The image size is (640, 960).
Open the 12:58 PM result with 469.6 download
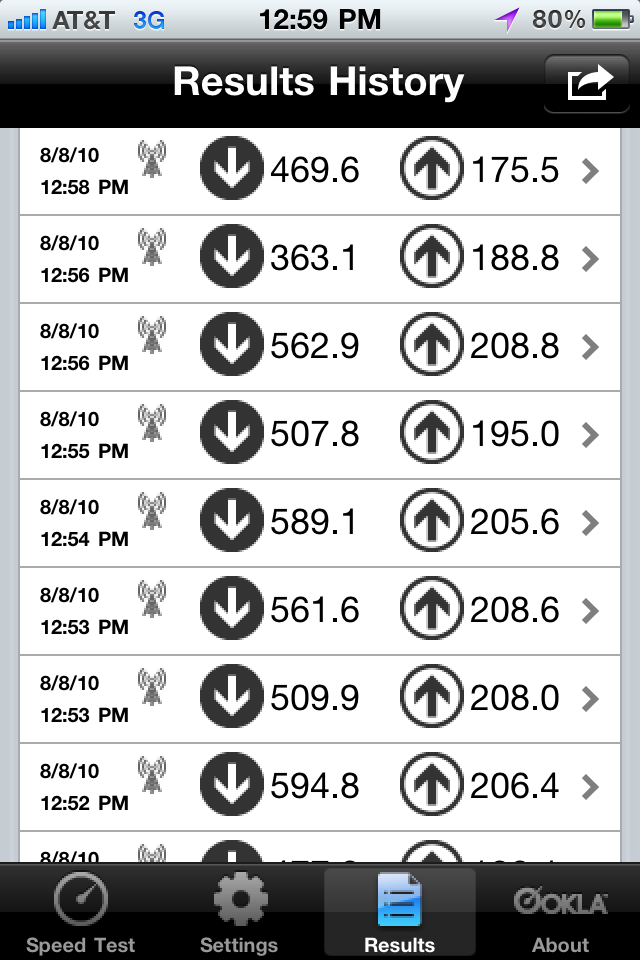click(320, 171)
